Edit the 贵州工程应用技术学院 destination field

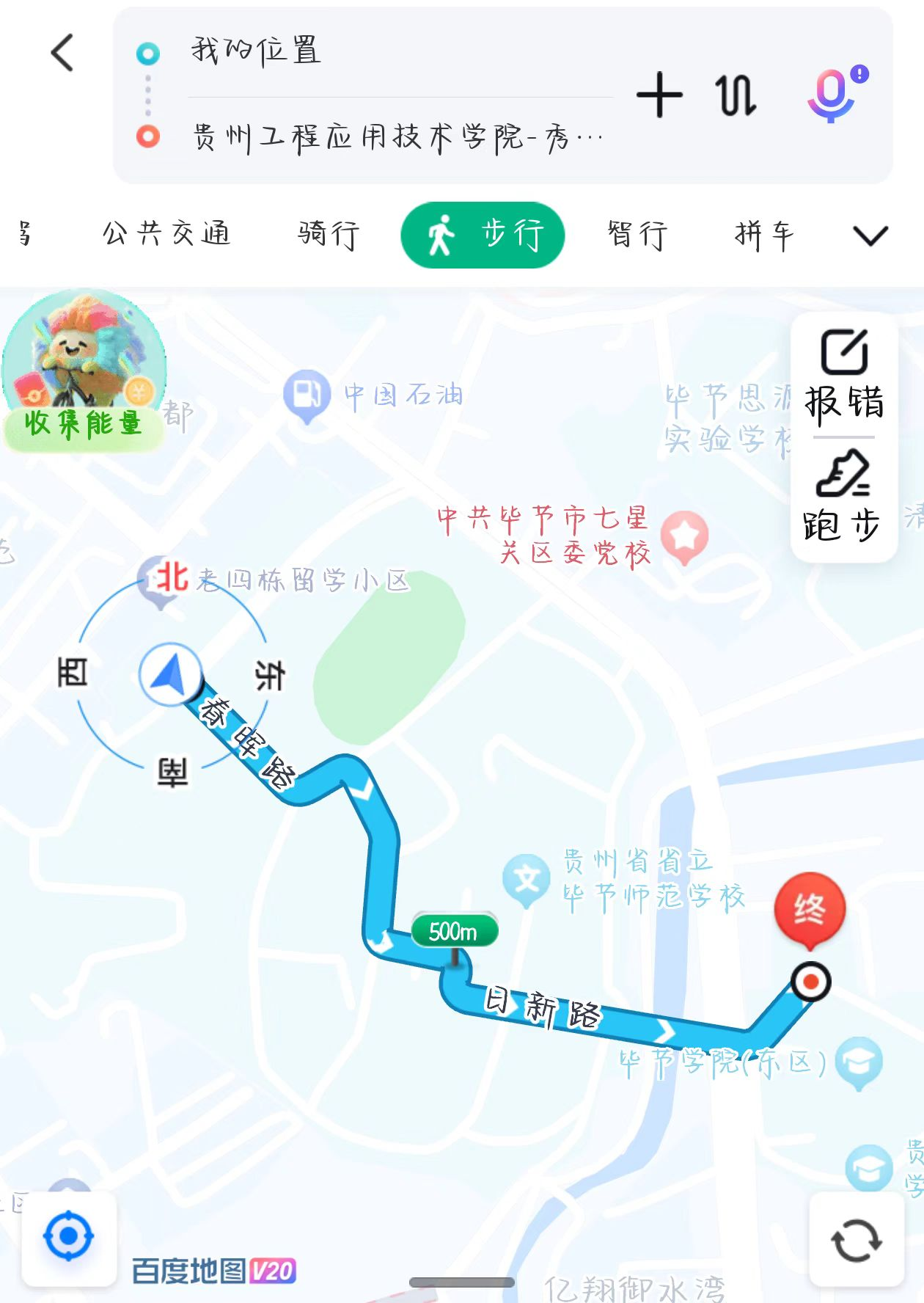click(x=396, y=137)
